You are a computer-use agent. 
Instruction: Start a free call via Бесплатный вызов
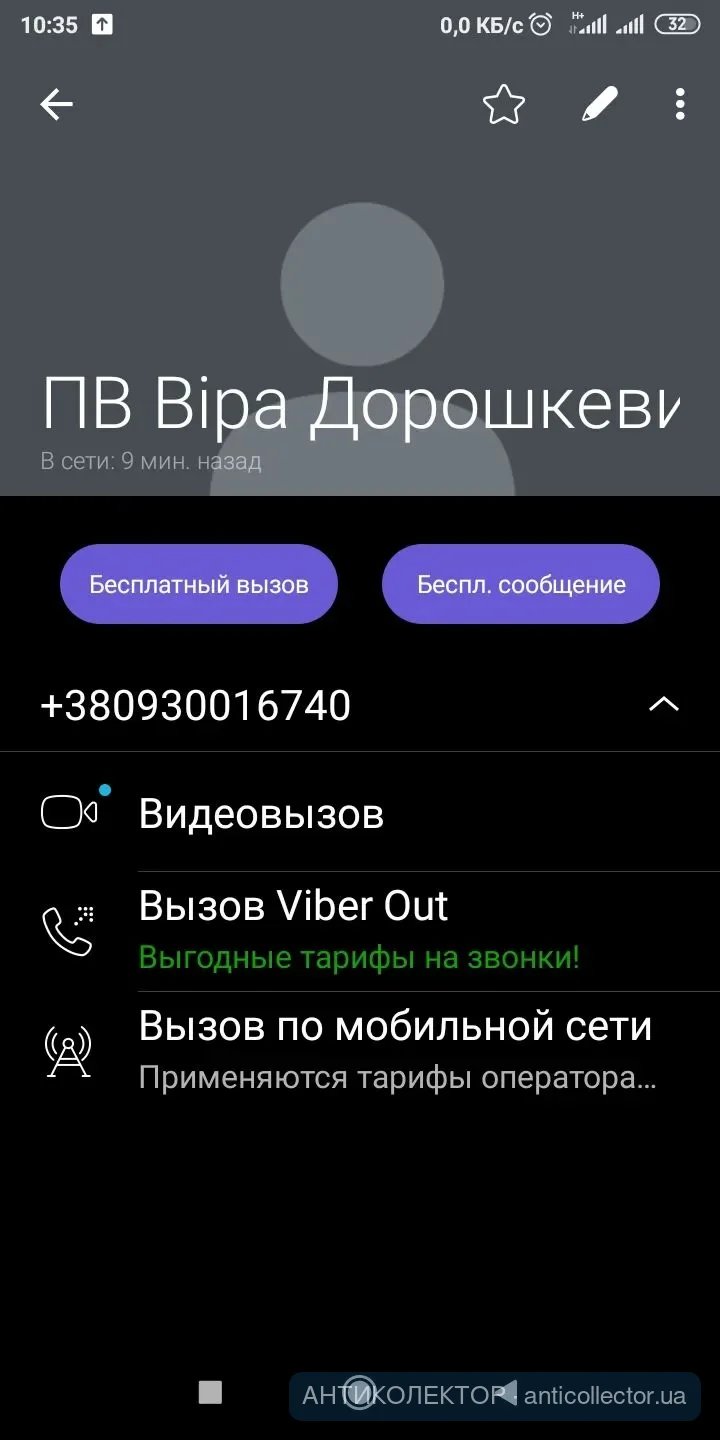tap(199, 584)
